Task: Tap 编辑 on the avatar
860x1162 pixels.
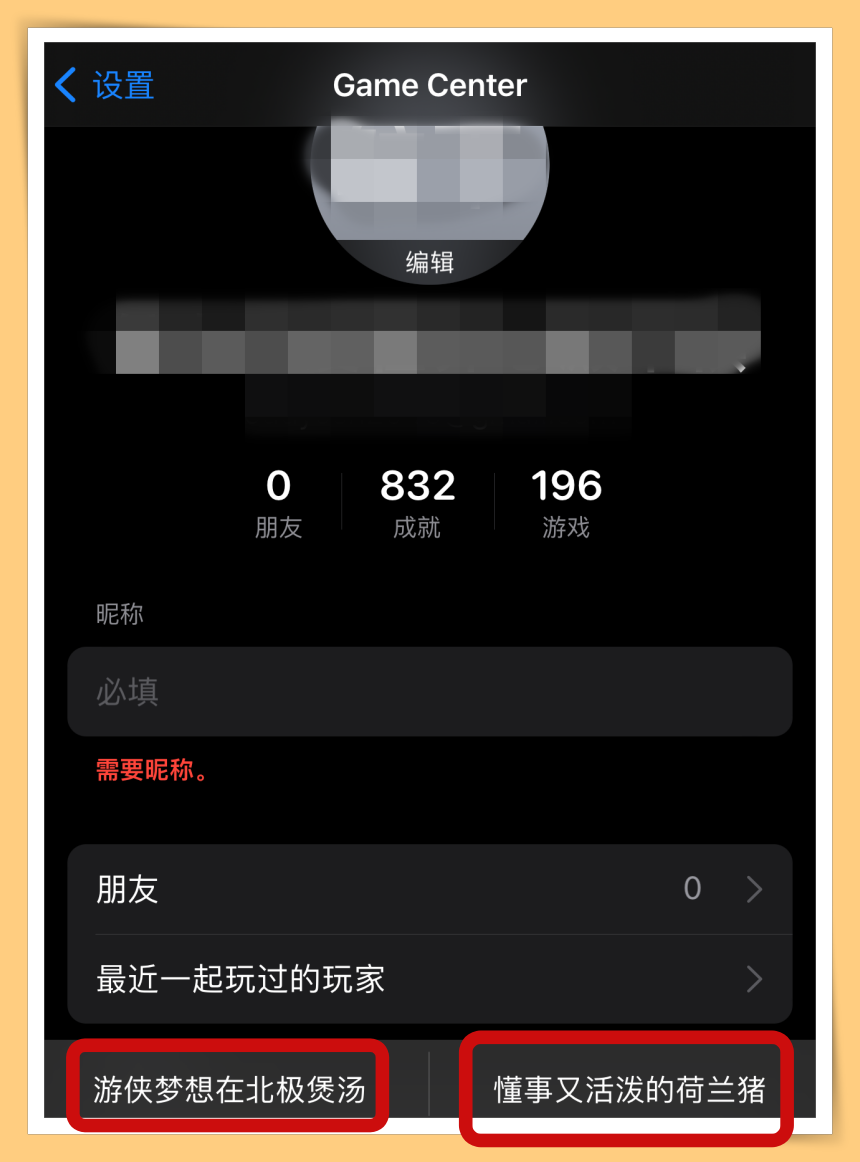Action: pos(430,262)
